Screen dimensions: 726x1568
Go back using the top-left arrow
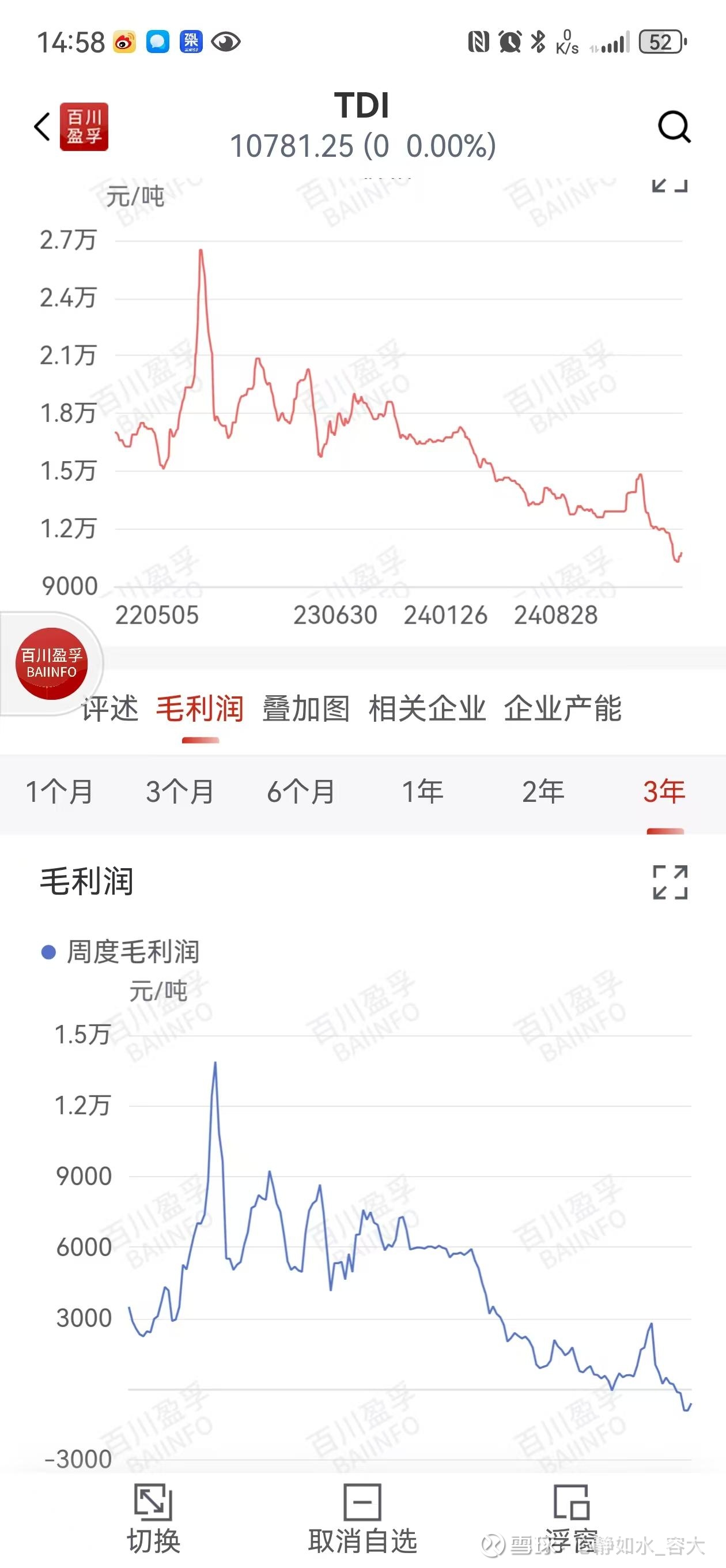42,127
